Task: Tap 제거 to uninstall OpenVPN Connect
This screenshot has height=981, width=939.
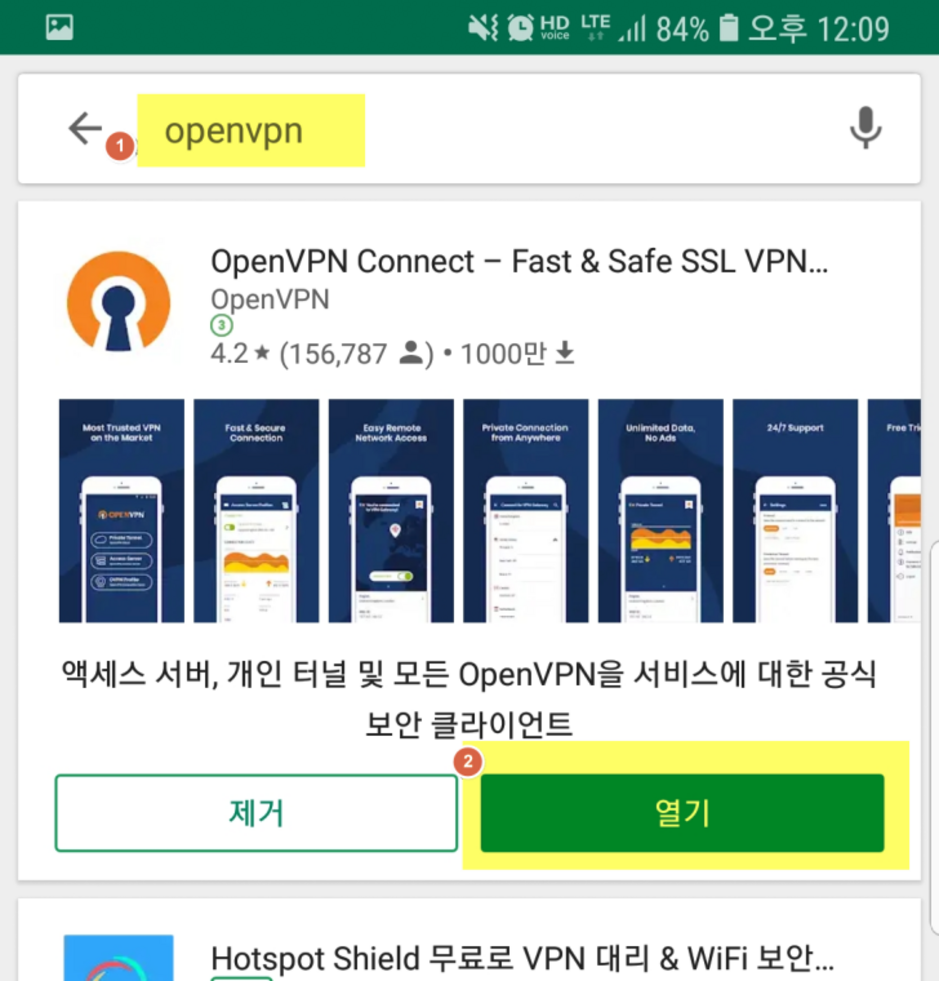Action: pyautogui.click(x=256, y=813)
